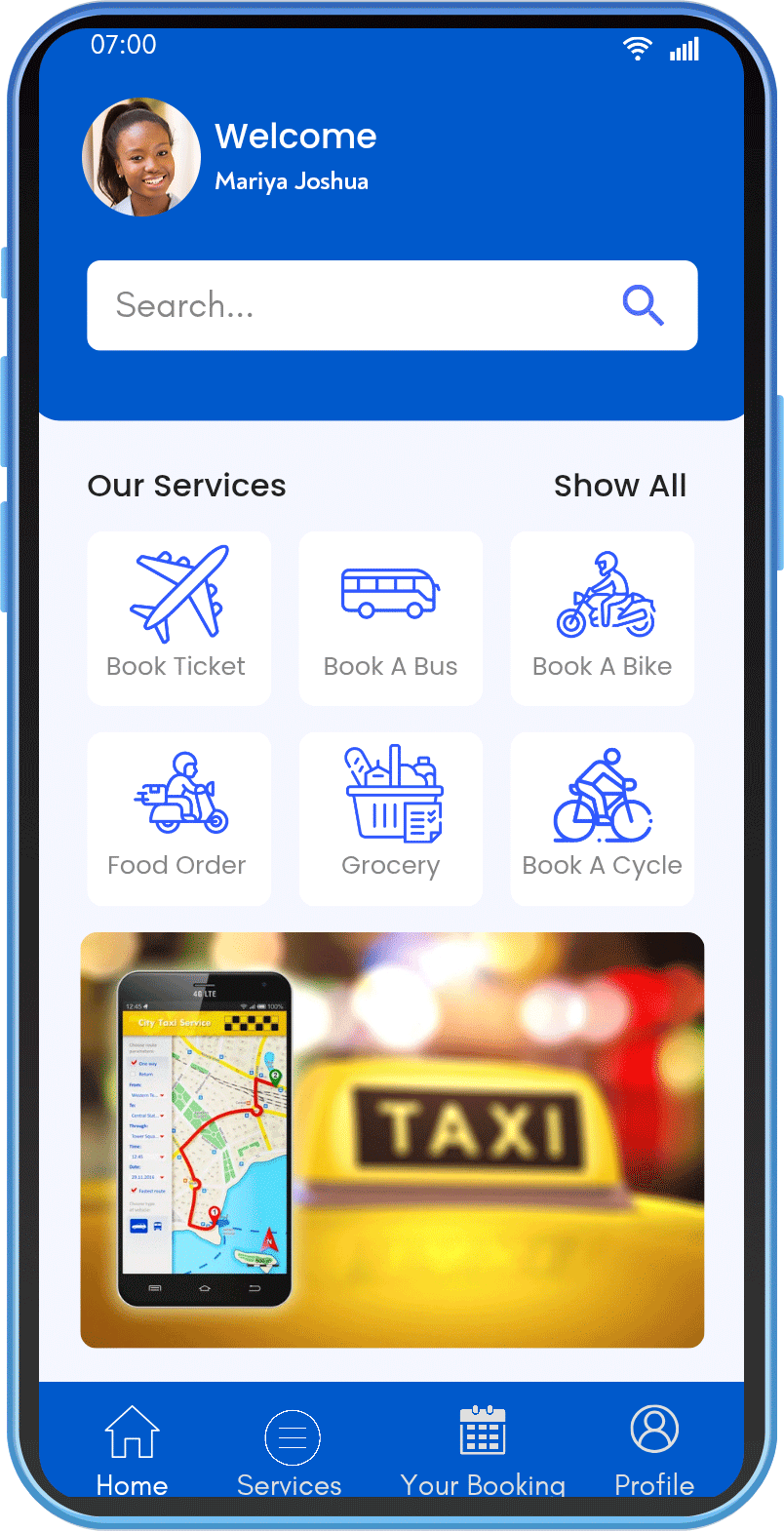Open the Grocery card
This screenshot has width=784, height=1531.
tap(390, 818)
